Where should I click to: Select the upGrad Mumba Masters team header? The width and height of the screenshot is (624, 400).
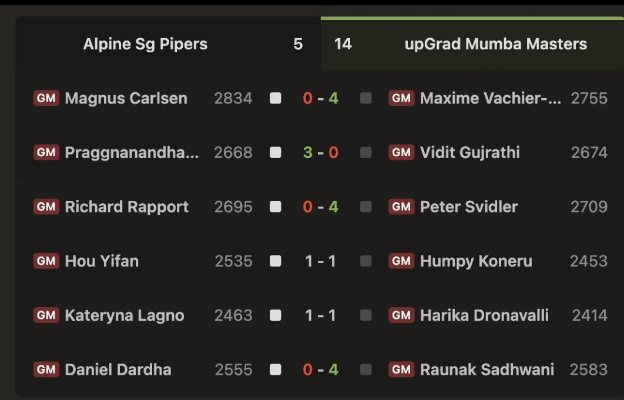click(x=496, y=44)
